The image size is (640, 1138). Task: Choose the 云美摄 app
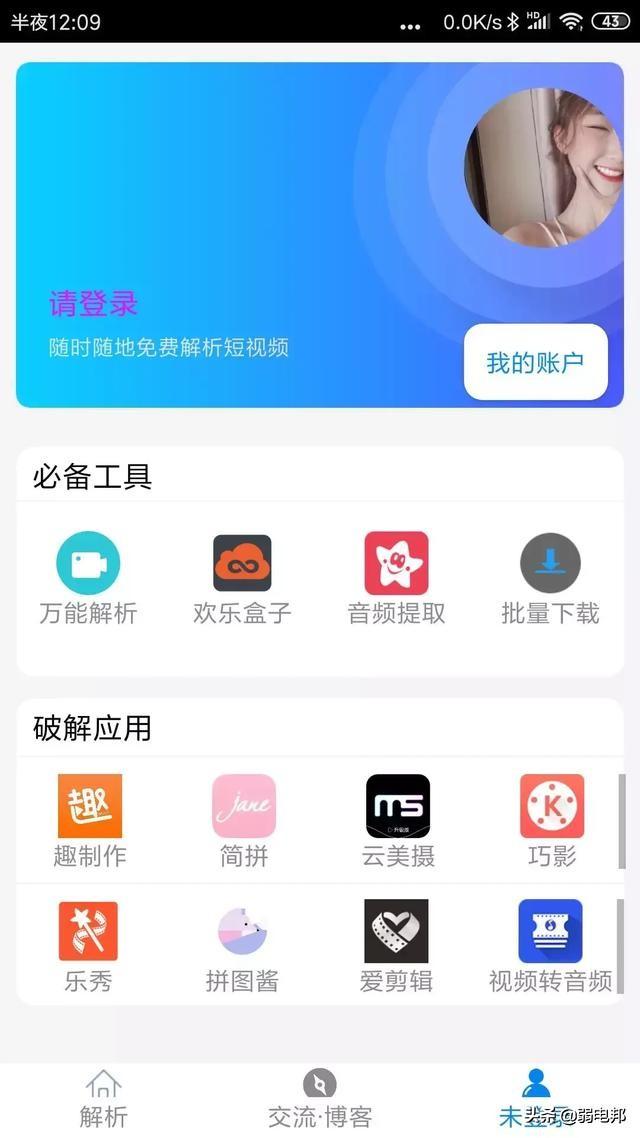pyautogui.click(x=398, y=820)
